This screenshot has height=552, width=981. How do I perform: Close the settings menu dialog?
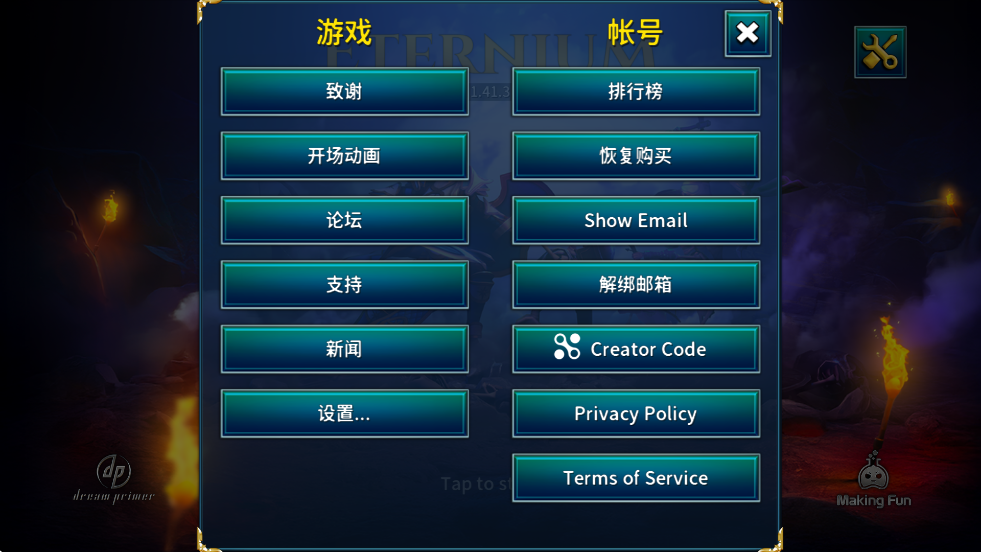[747, 33]
